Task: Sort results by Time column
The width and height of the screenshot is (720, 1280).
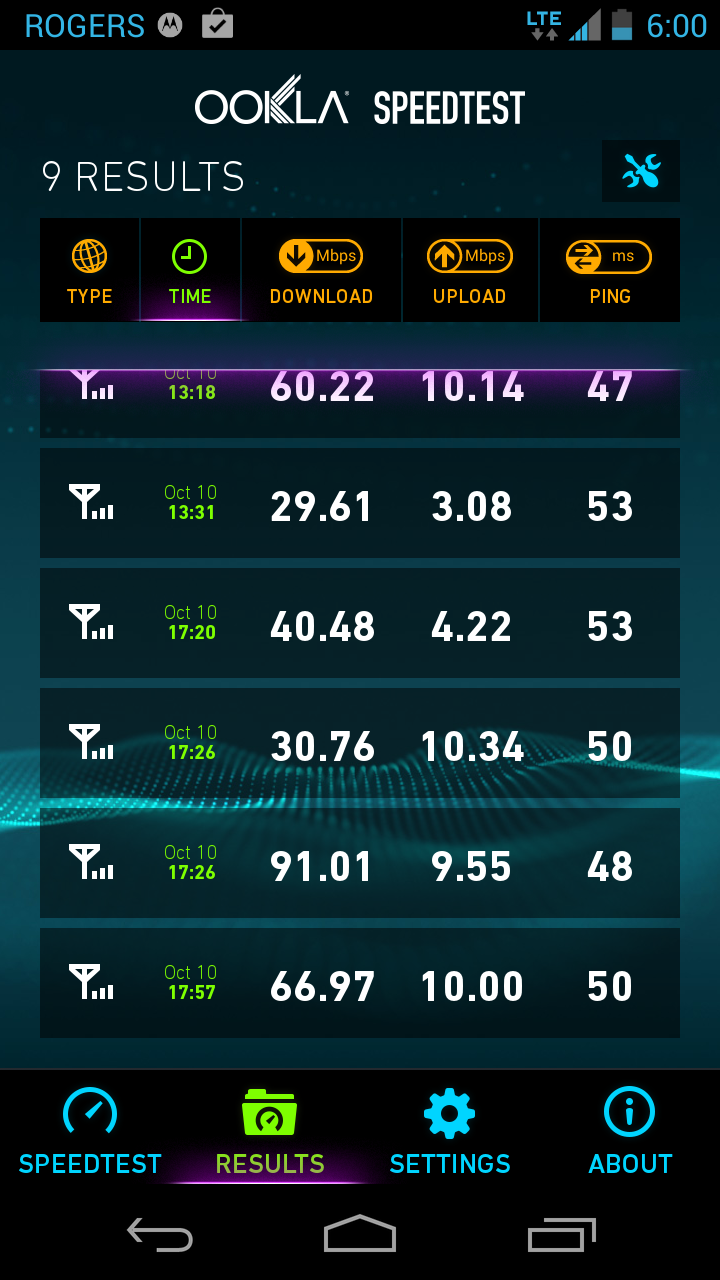Action: [190, 271]
